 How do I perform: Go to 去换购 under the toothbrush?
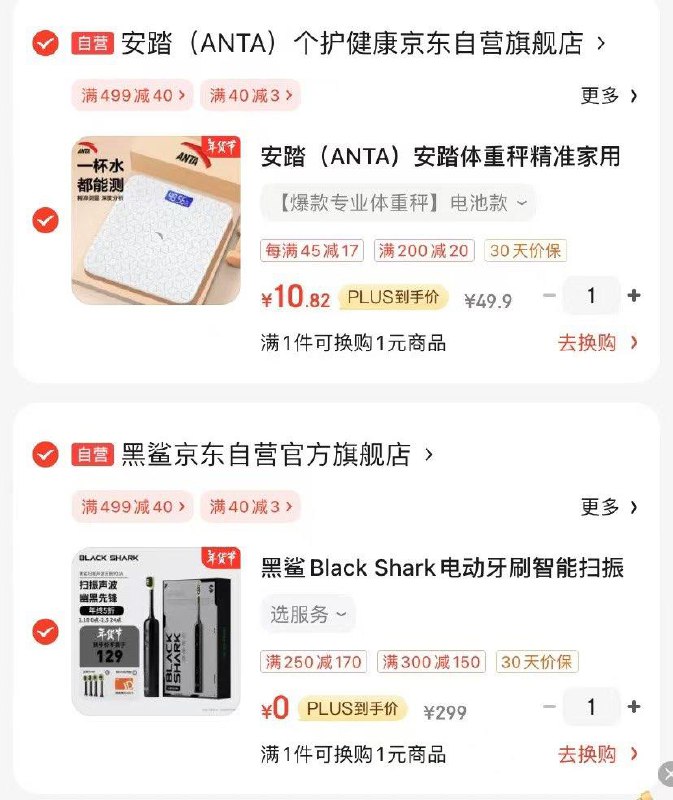[597, 754]
